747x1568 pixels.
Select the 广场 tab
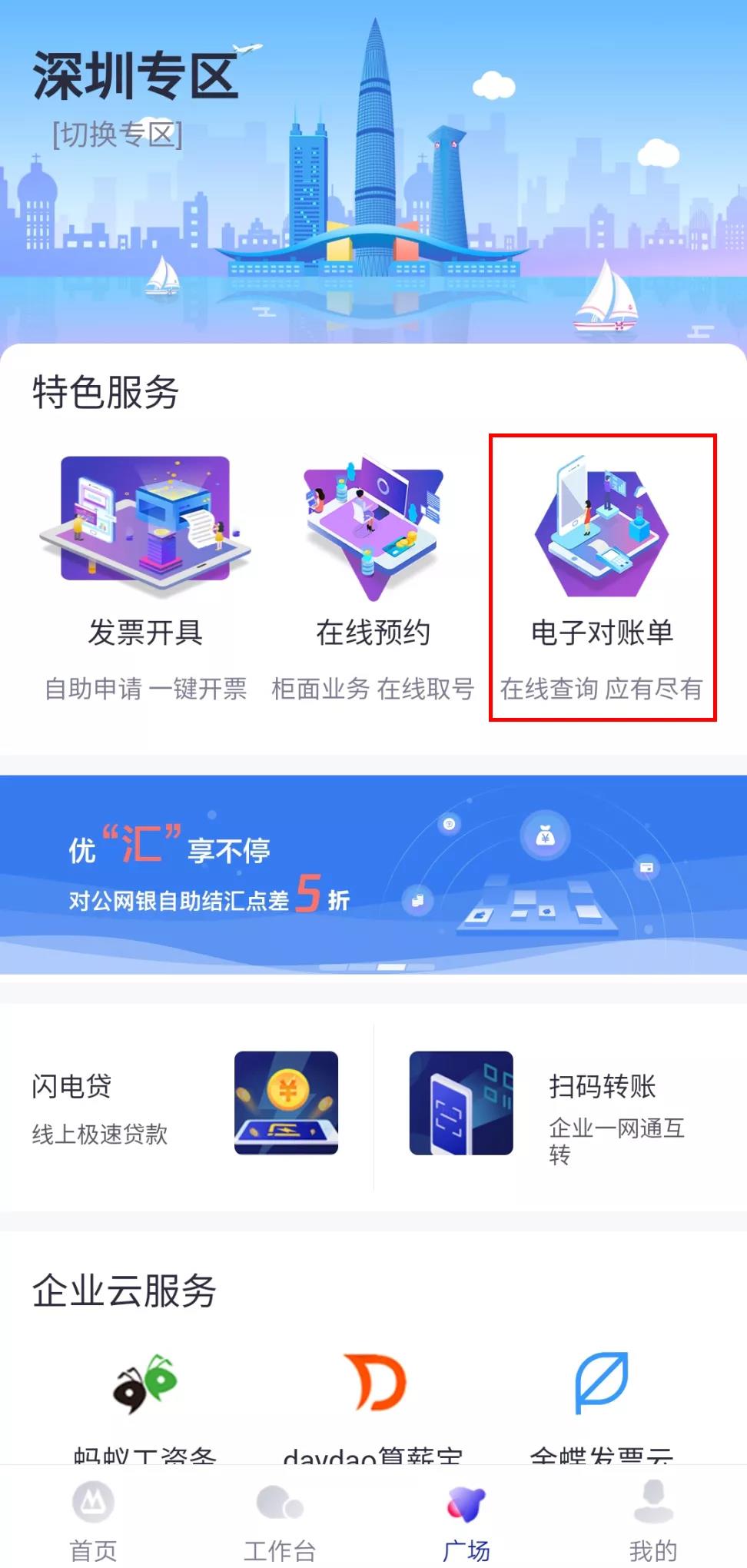(466, 1520)
